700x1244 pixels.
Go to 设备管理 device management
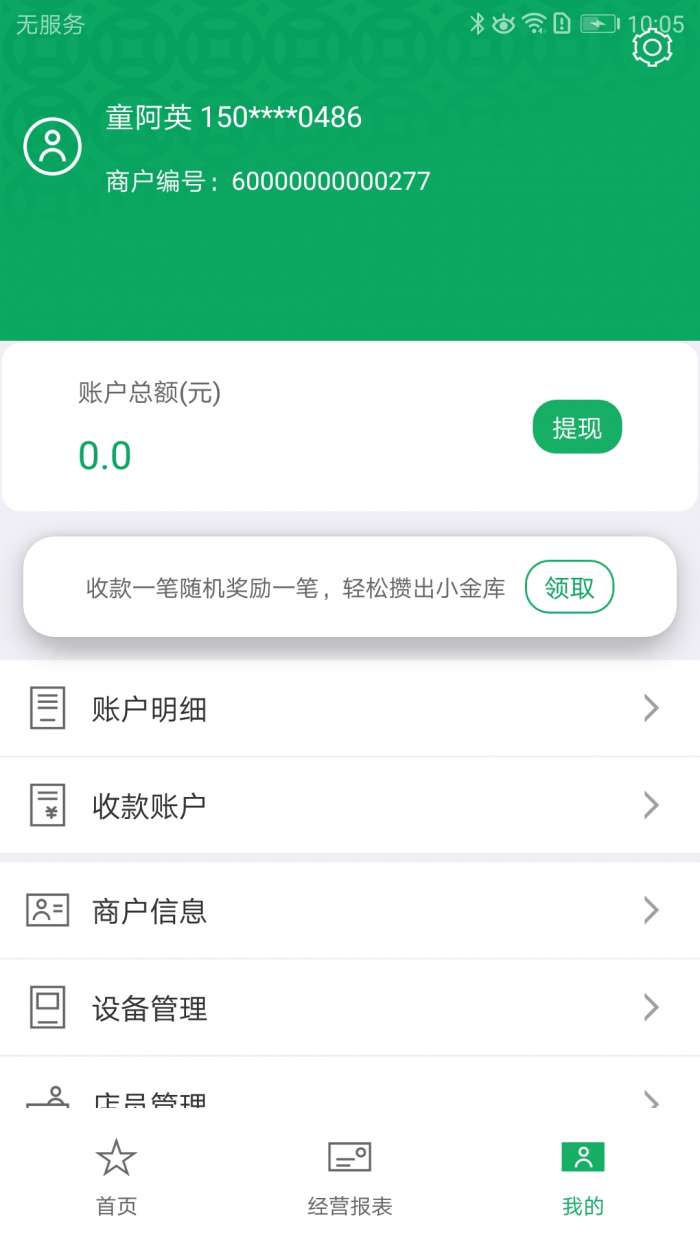[349, 1007]
